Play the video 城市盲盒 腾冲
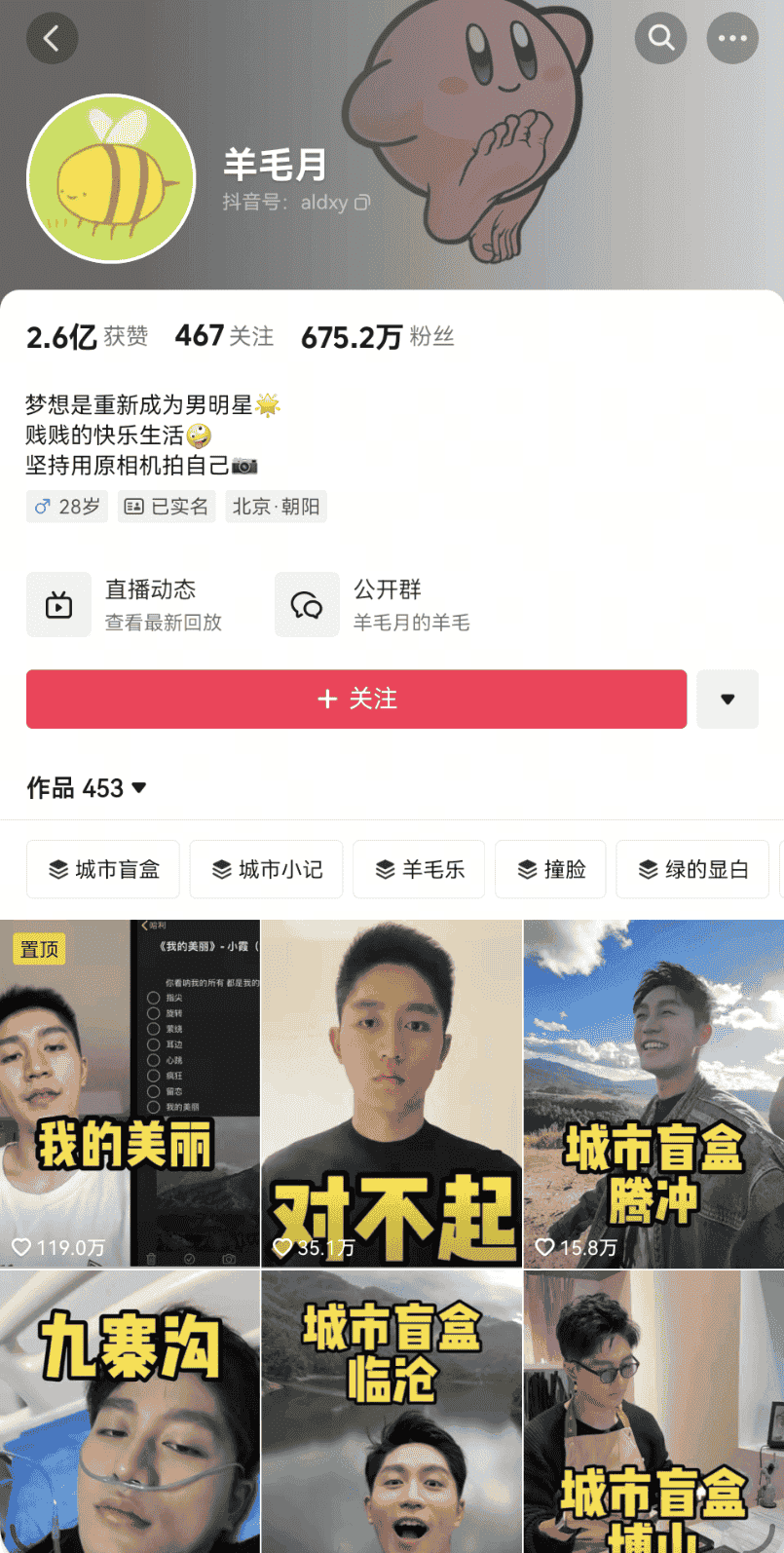This screenshot has height=1553, width=784. point(653,1091)
